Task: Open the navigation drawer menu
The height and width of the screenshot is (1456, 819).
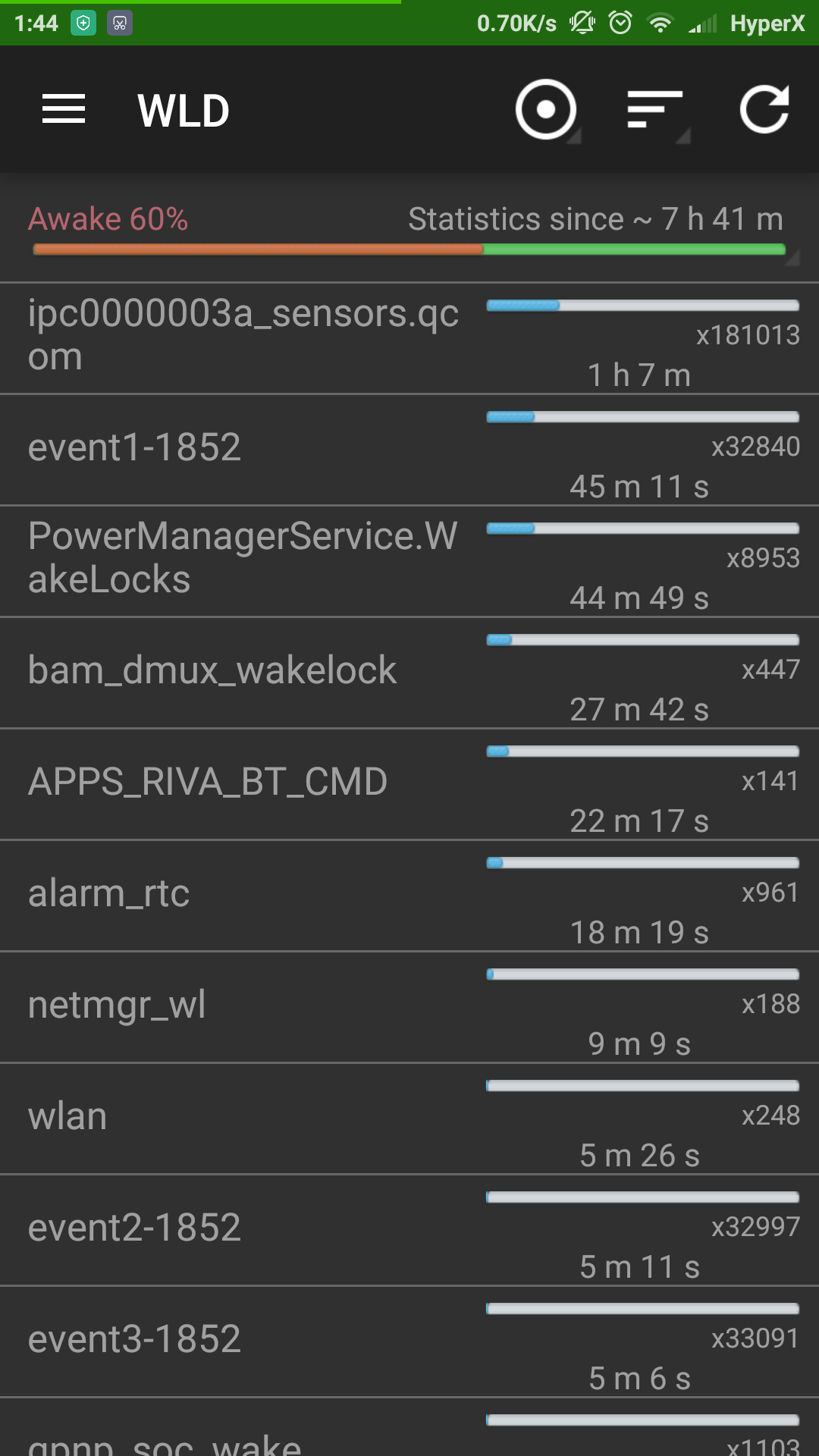Action: 64,109
